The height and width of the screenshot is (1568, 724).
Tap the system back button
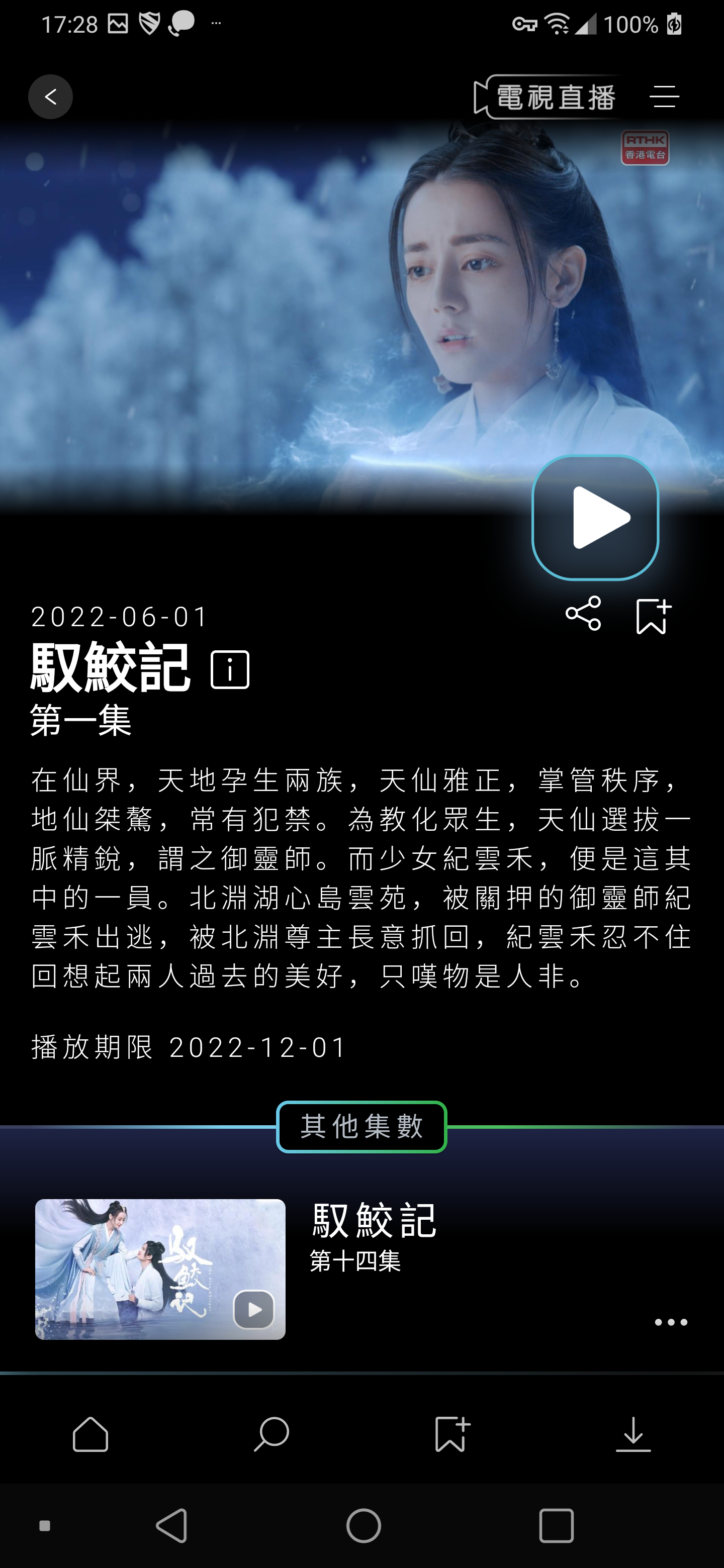click(172, 1525)
